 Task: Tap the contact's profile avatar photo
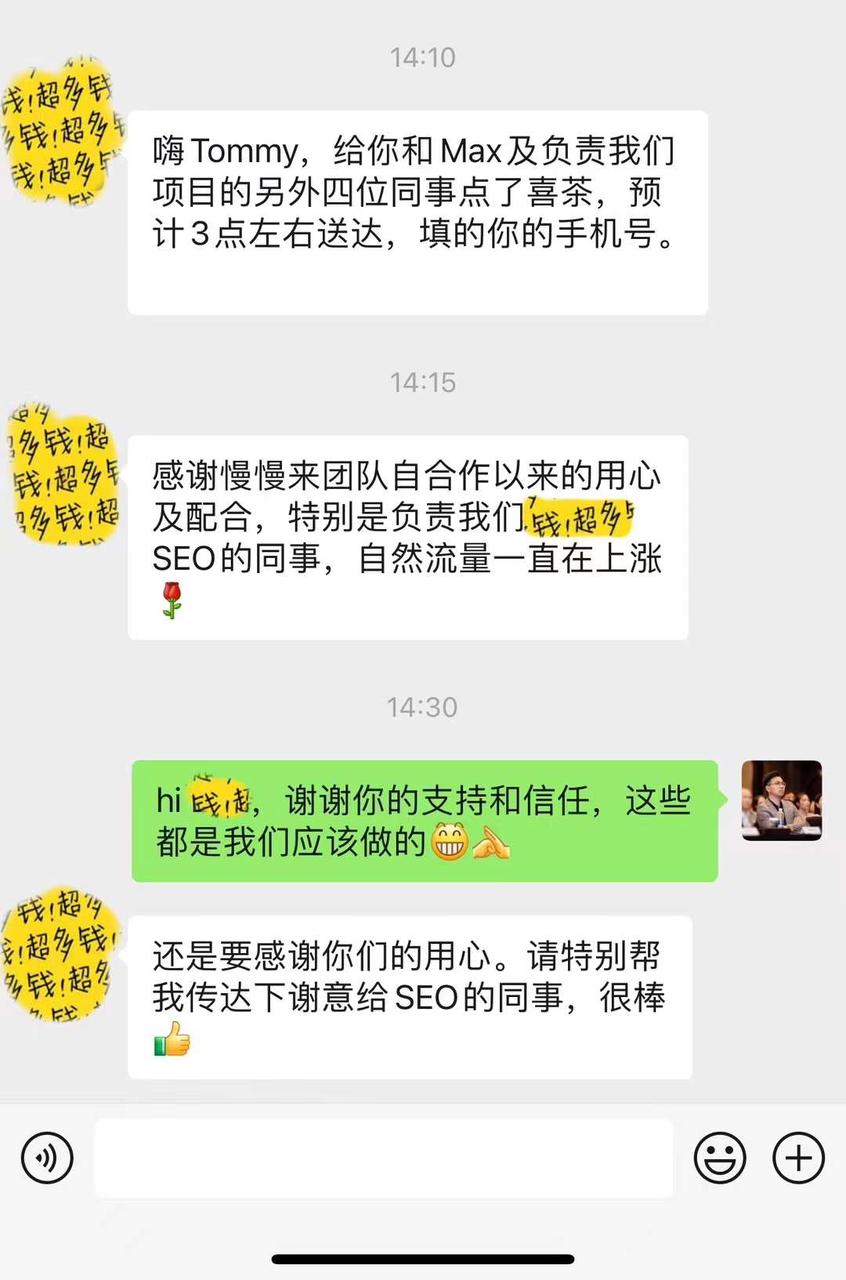pyautogui.click(x=782, y=800)
